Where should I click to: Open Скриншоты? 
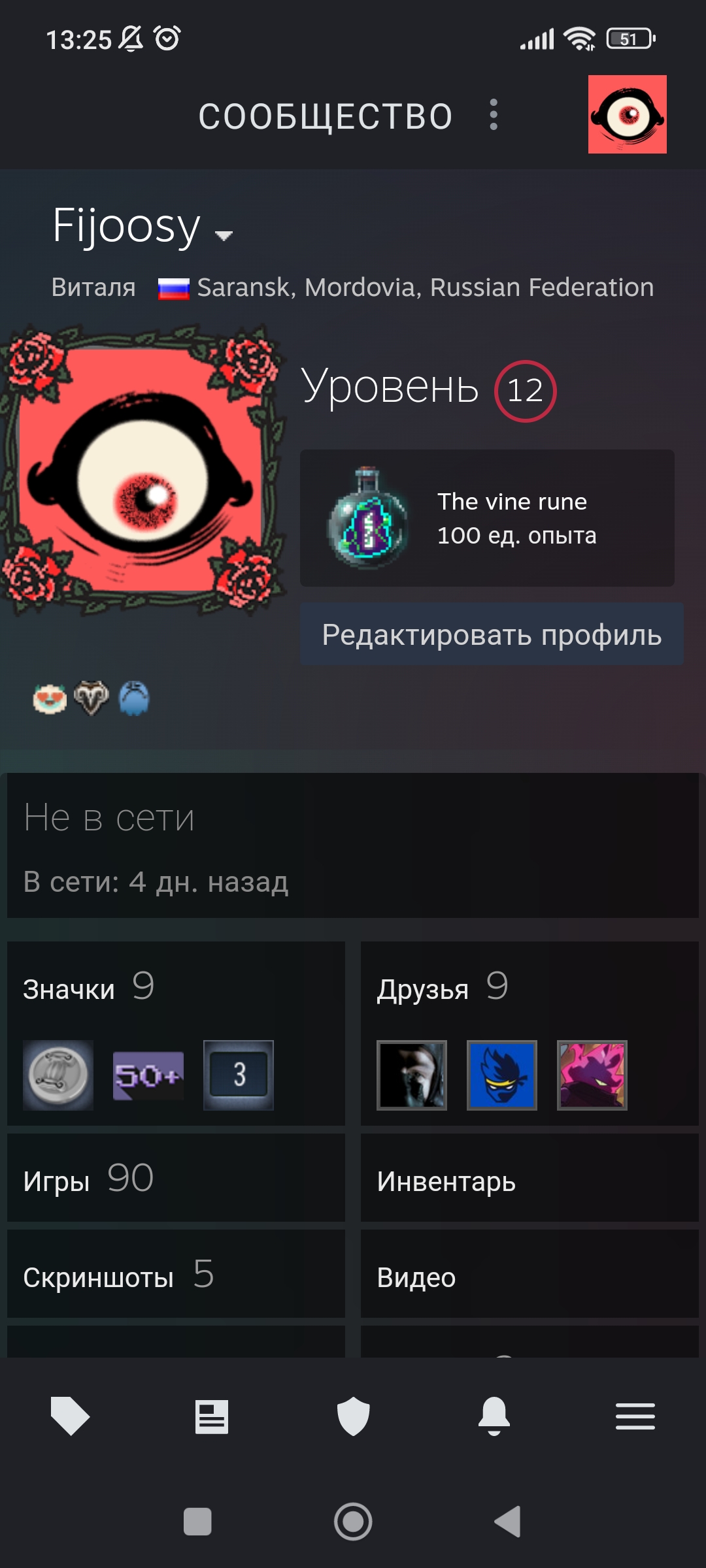(176, 1274)
